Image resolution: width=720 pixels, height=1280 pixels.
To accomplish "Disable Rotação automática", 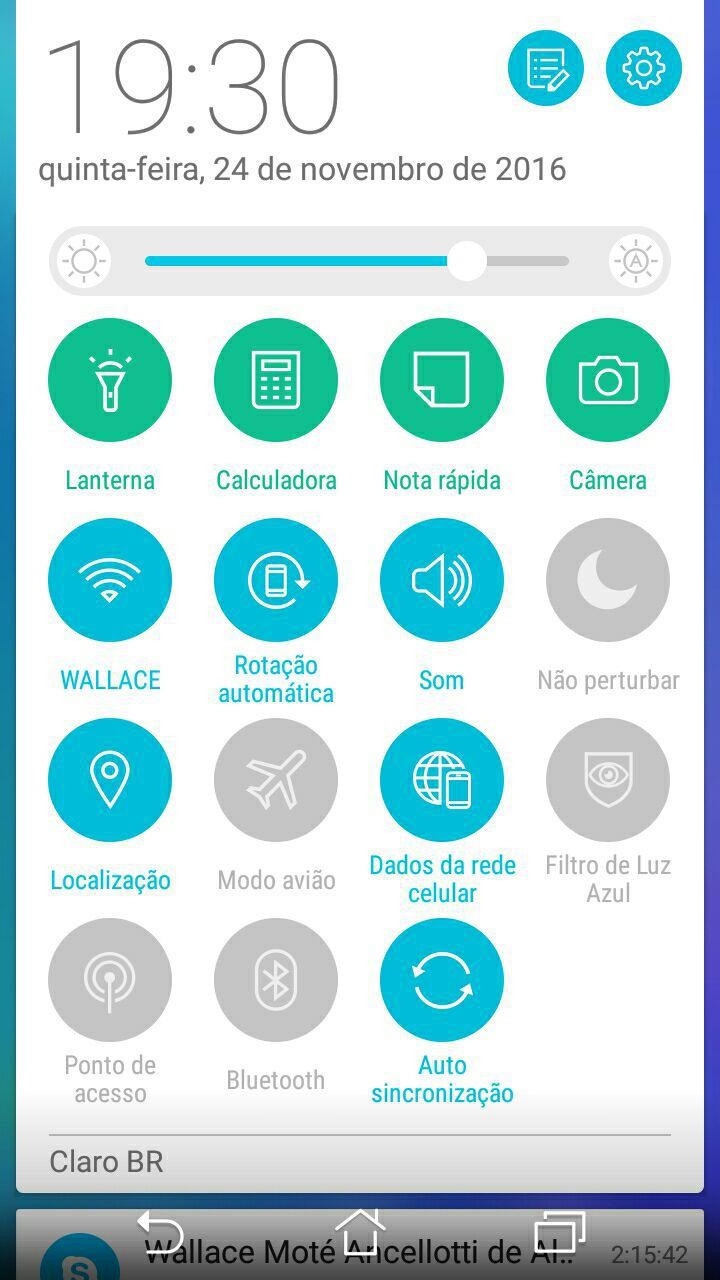I will click(x=276, y=580).
